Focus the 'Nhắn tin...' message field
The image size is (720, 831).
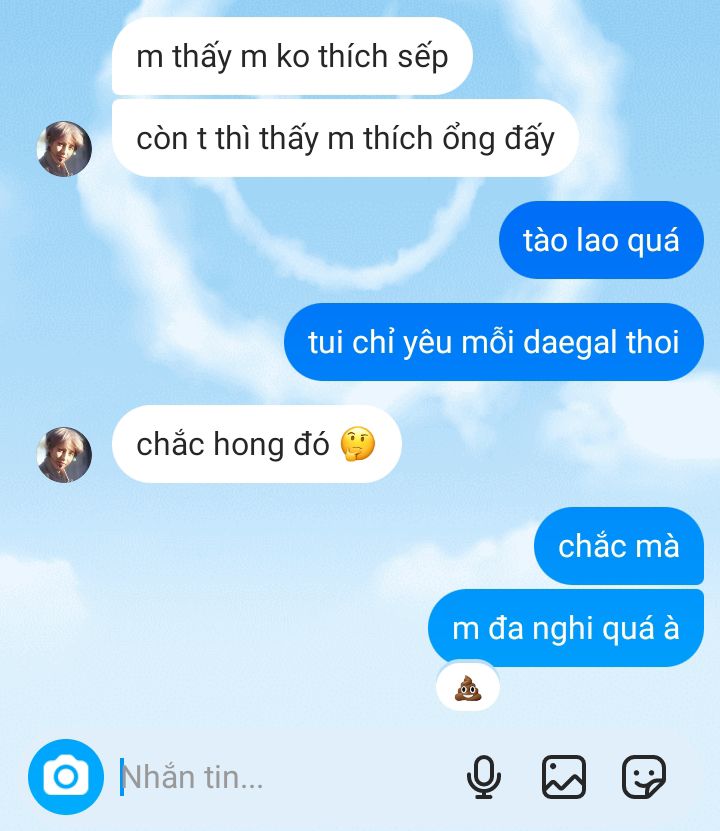(x=280, y=776)
